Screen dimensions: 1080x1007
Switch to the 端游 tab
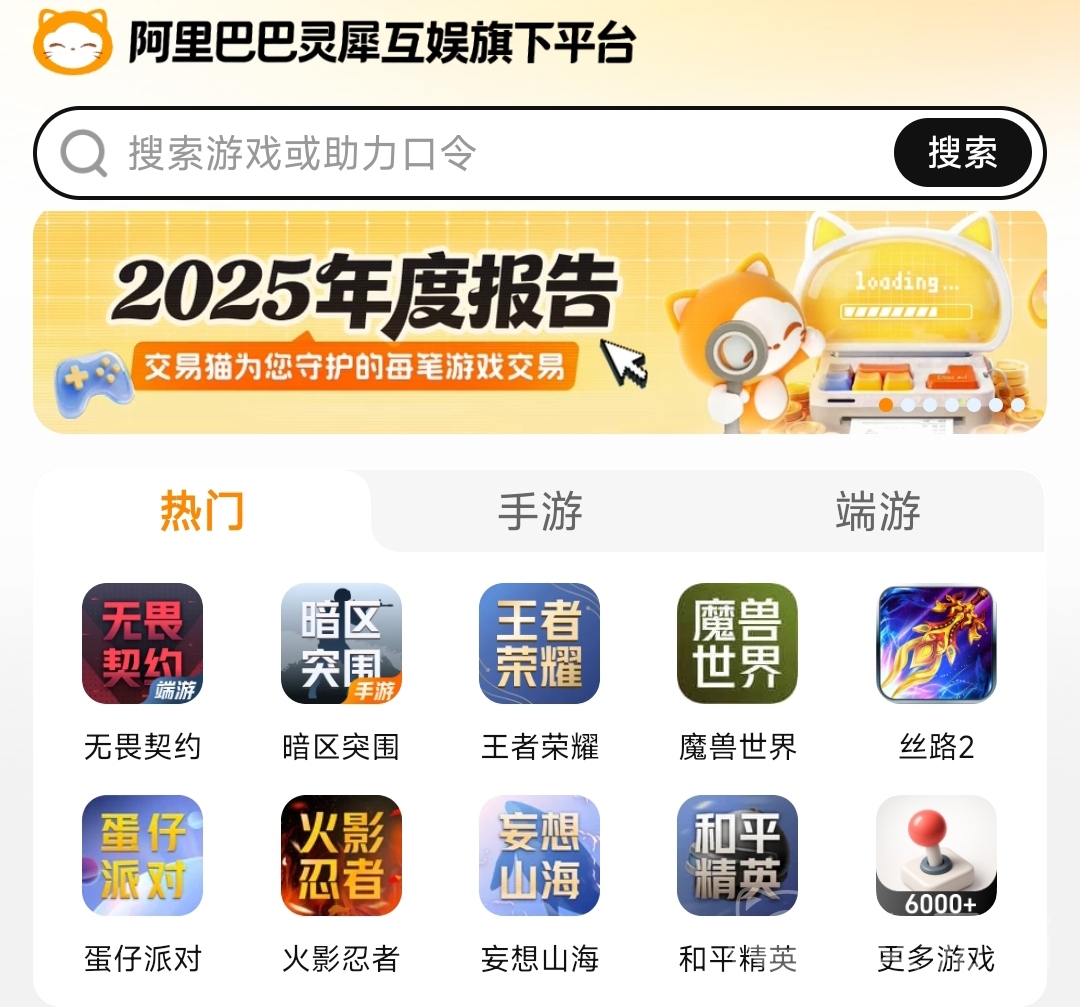pos(877,512)
